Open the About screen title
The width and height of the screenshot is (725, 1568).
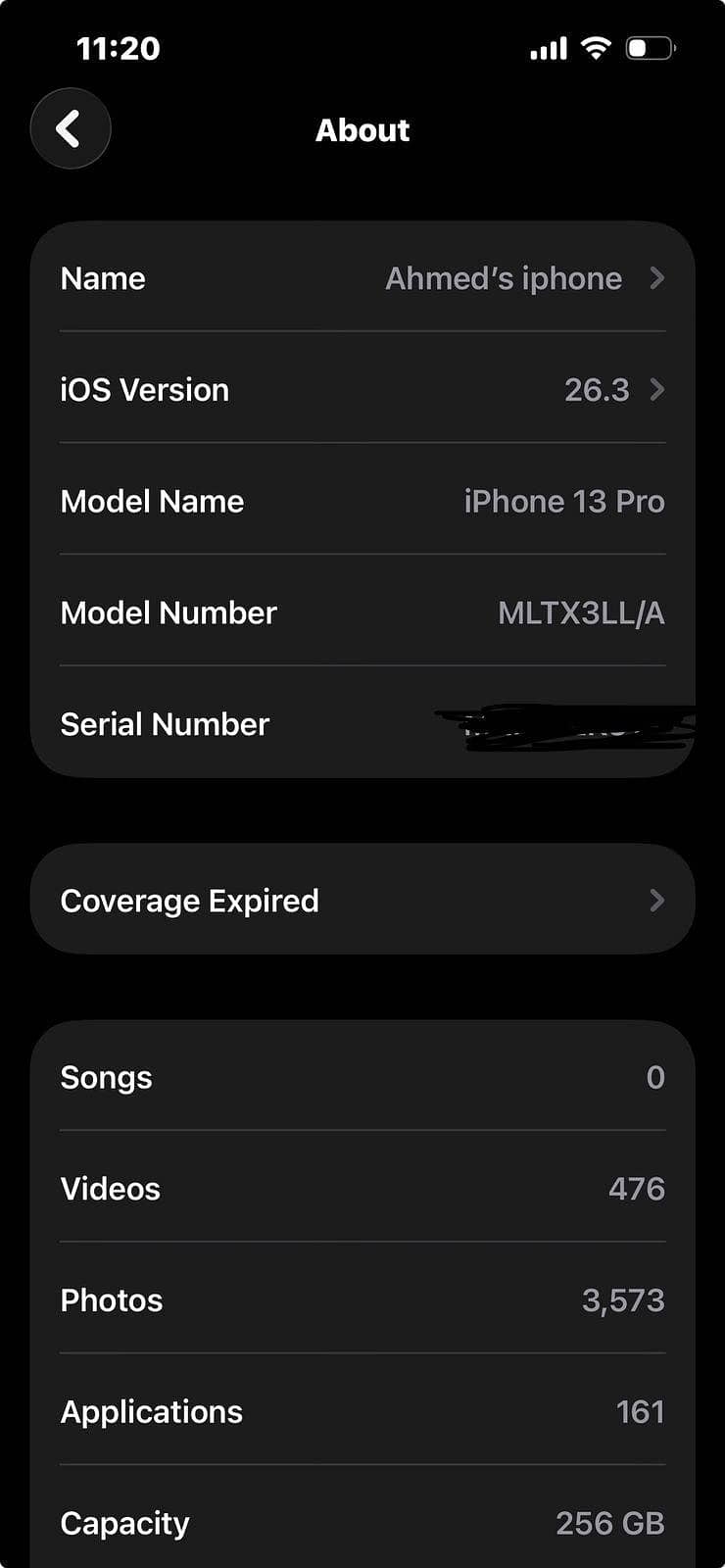pyautogui.click(x=362, y=129)
